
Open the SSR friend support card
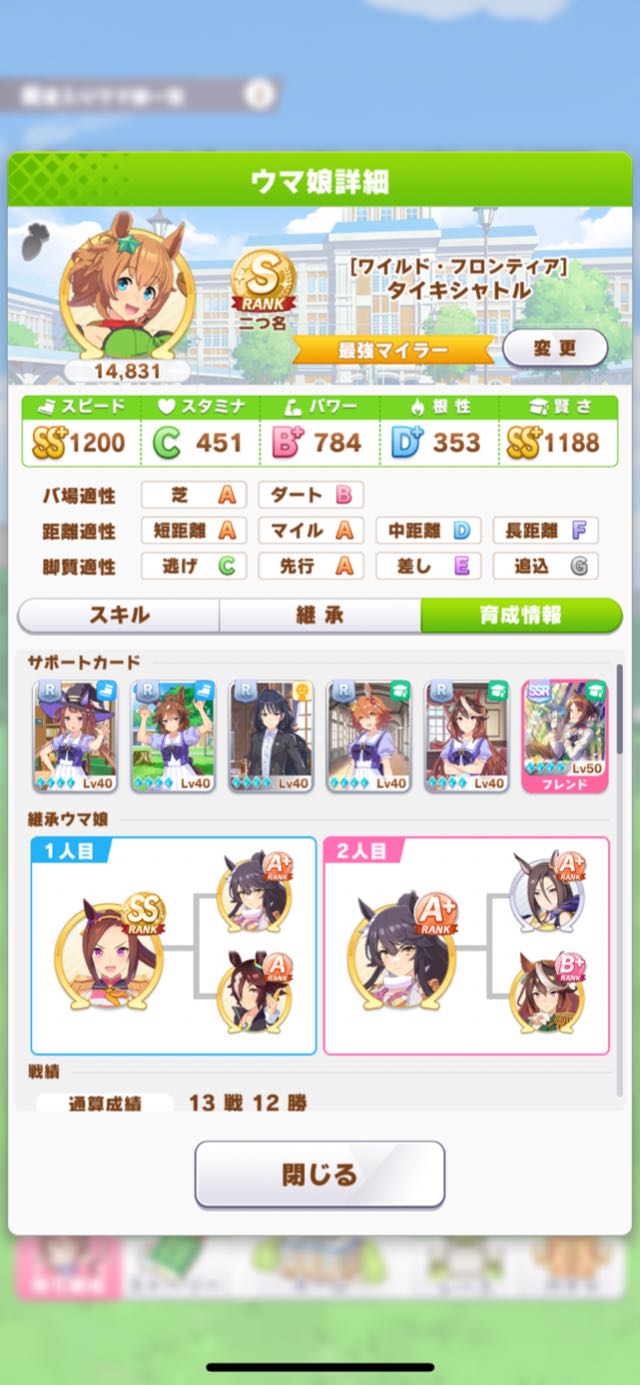(x=564, y=737)
